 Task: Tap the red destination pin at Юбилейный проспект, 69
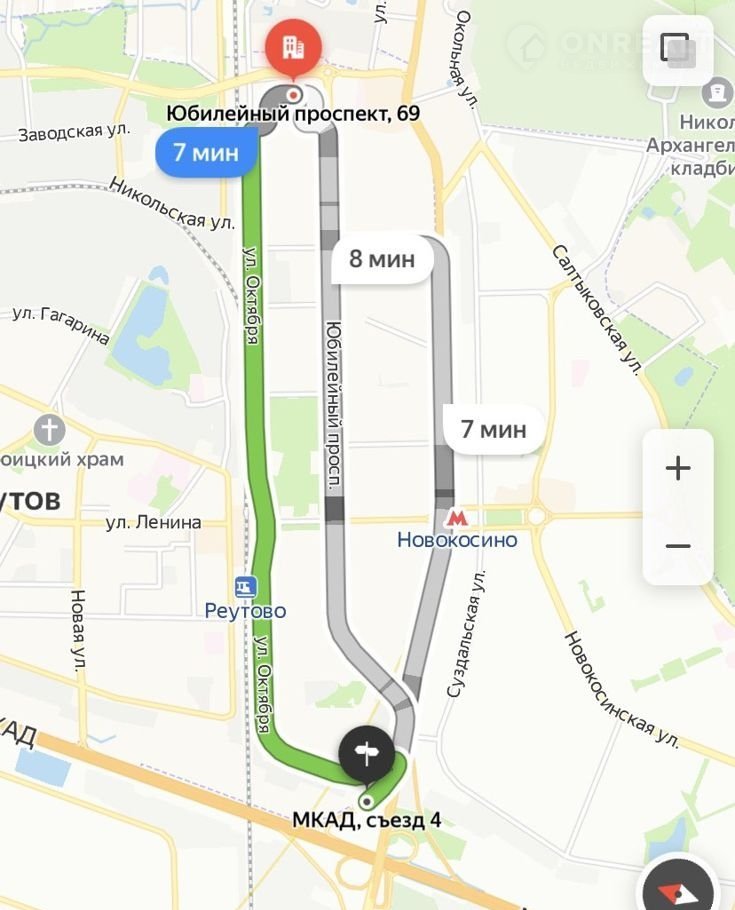(294, 48)
